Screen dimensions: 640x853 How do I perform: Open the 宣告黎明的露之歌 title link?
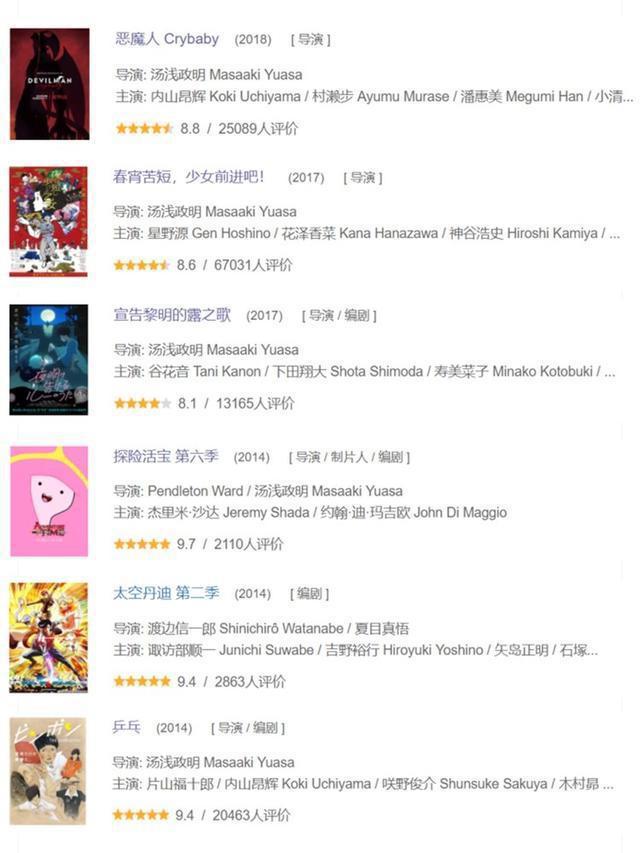(x=172, y=315)
